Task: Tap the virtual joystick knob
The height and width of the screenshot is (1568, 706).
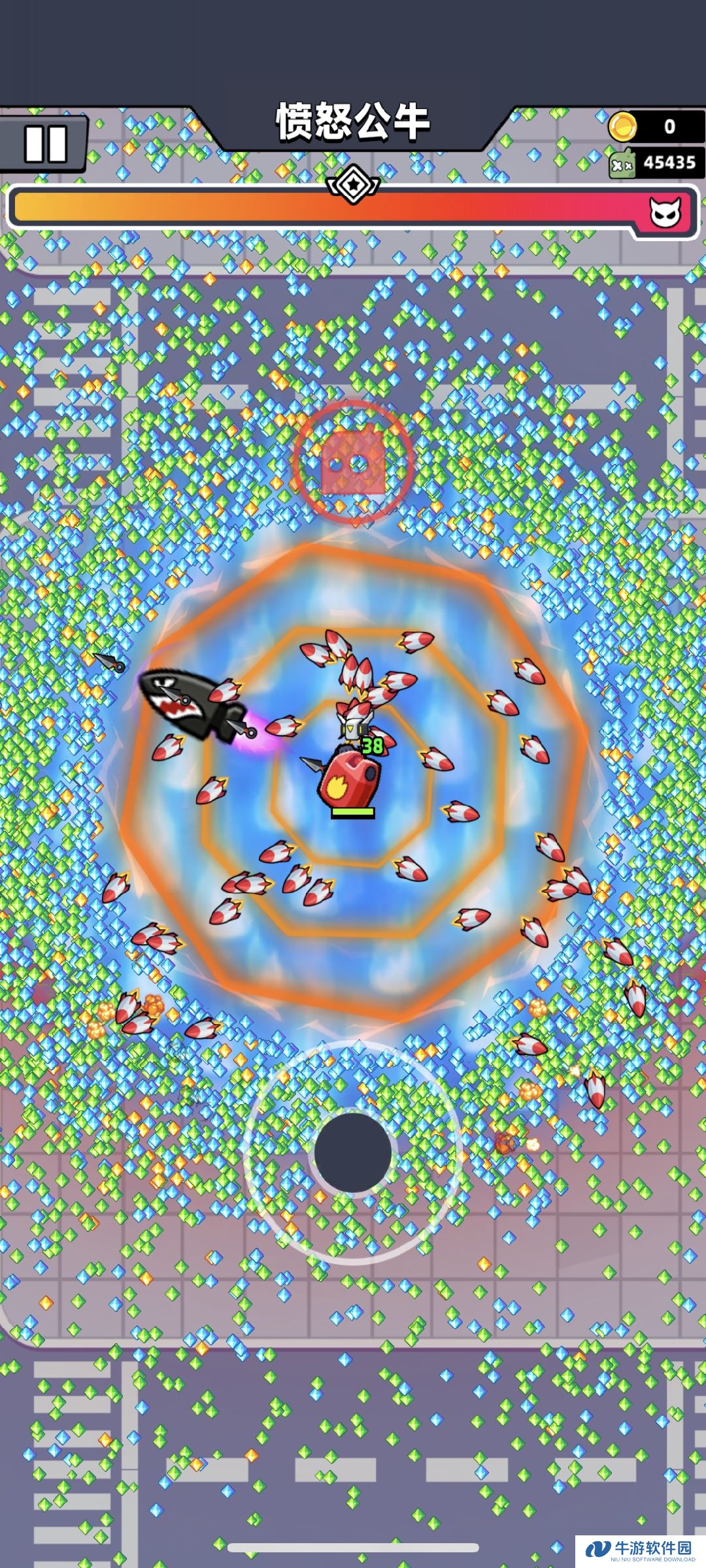Action: click(353, 1152)
